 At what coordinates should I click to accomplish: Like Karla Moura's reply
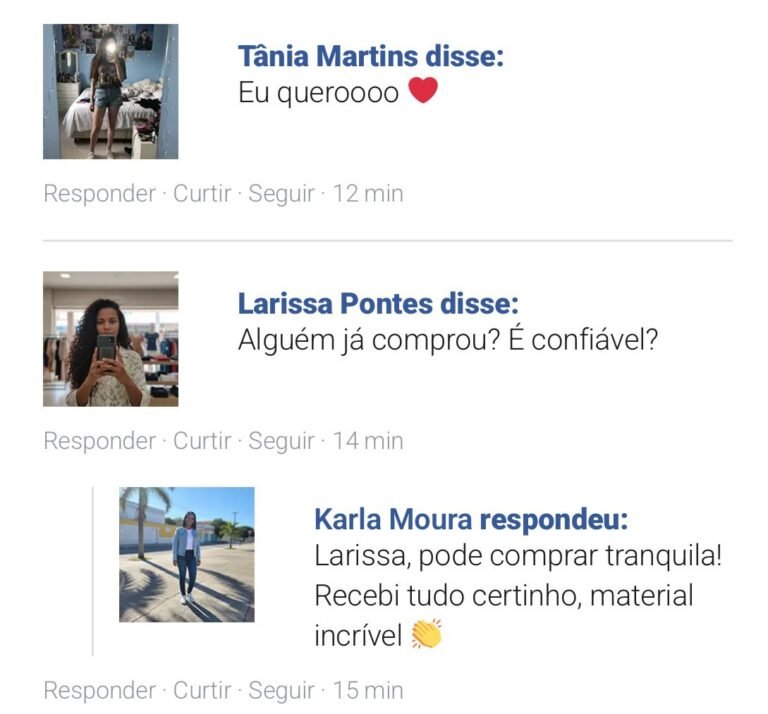(x=202, y=690)
